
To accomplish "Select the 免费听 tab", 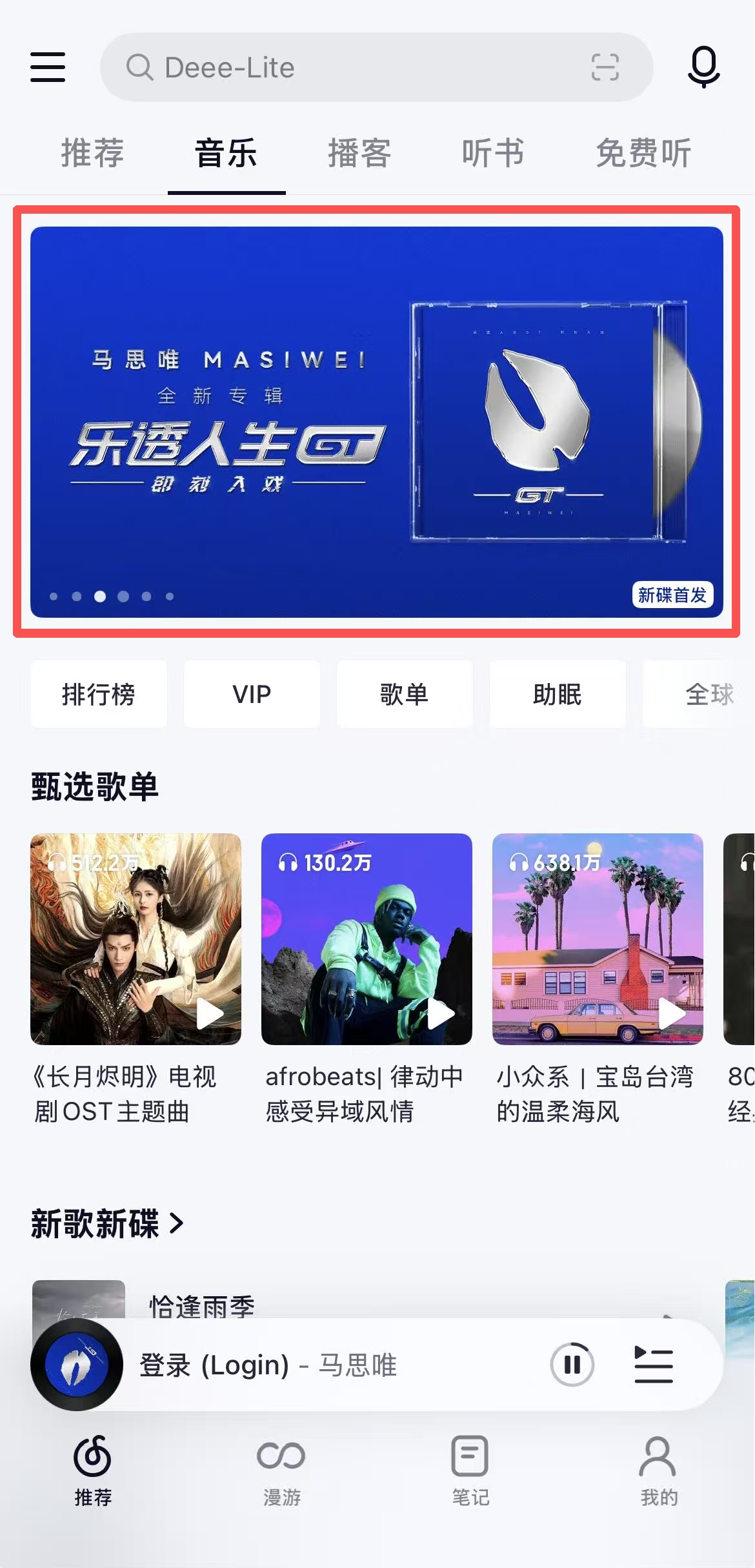I will (643, 153).
